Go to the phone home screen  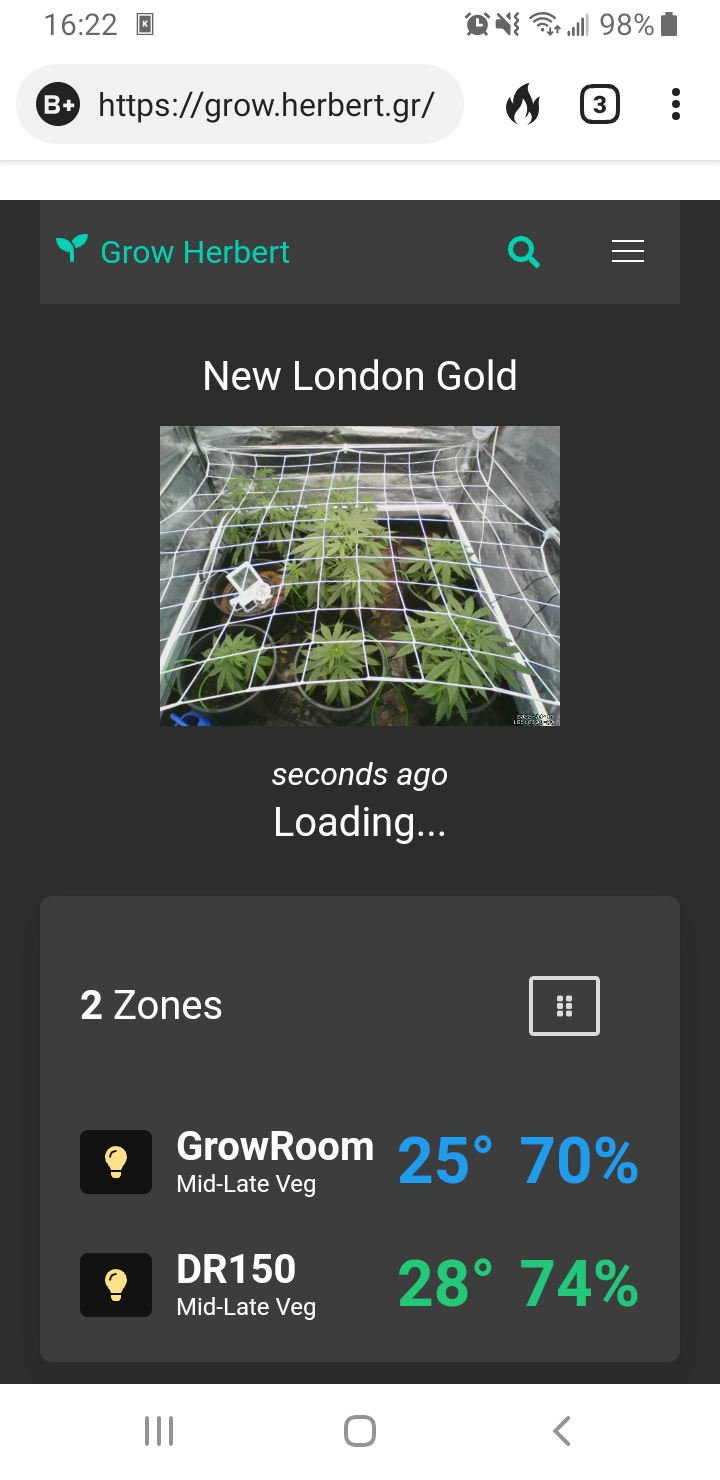pyautogui.click(x=360, y=1431)
